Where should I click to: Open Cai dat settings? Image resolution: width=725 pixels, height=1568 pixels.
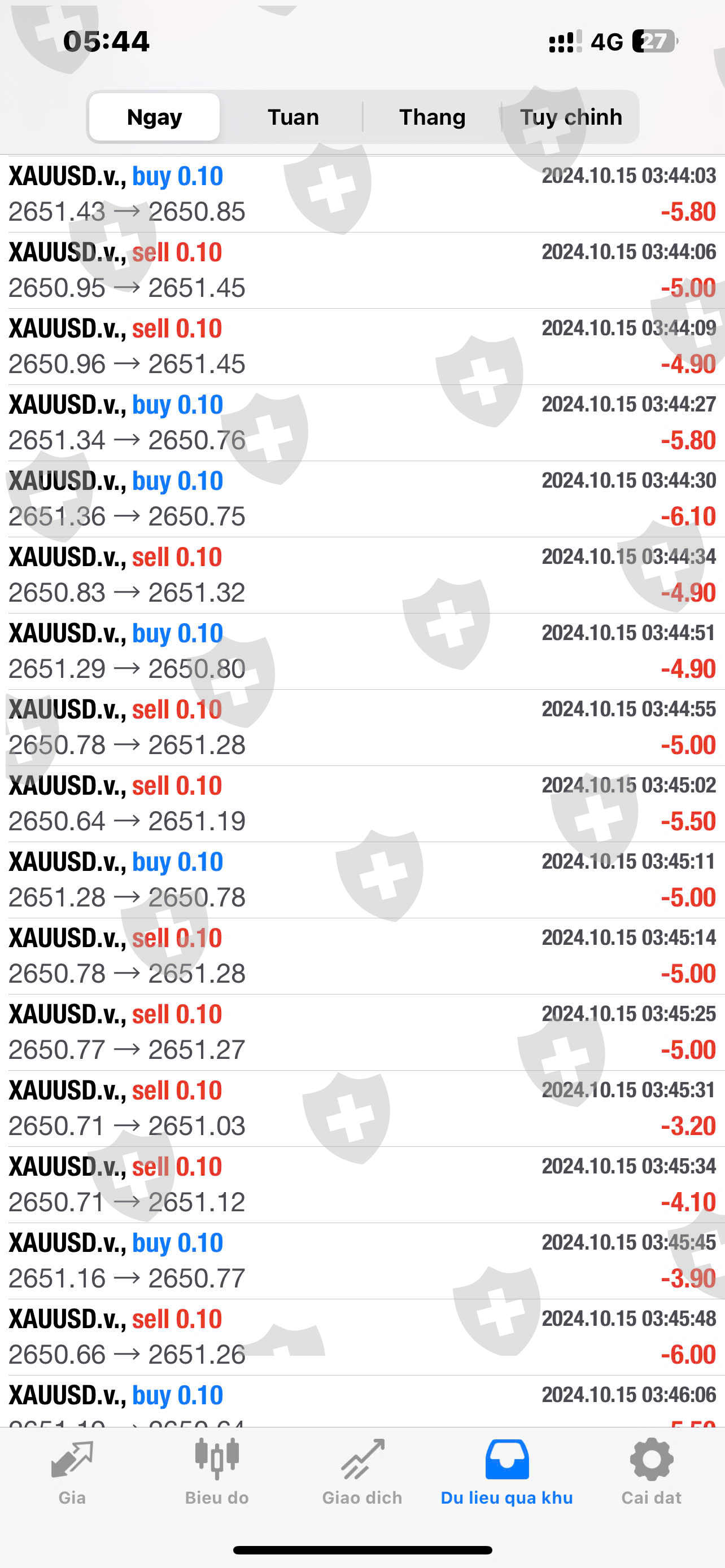(652, 1473)
